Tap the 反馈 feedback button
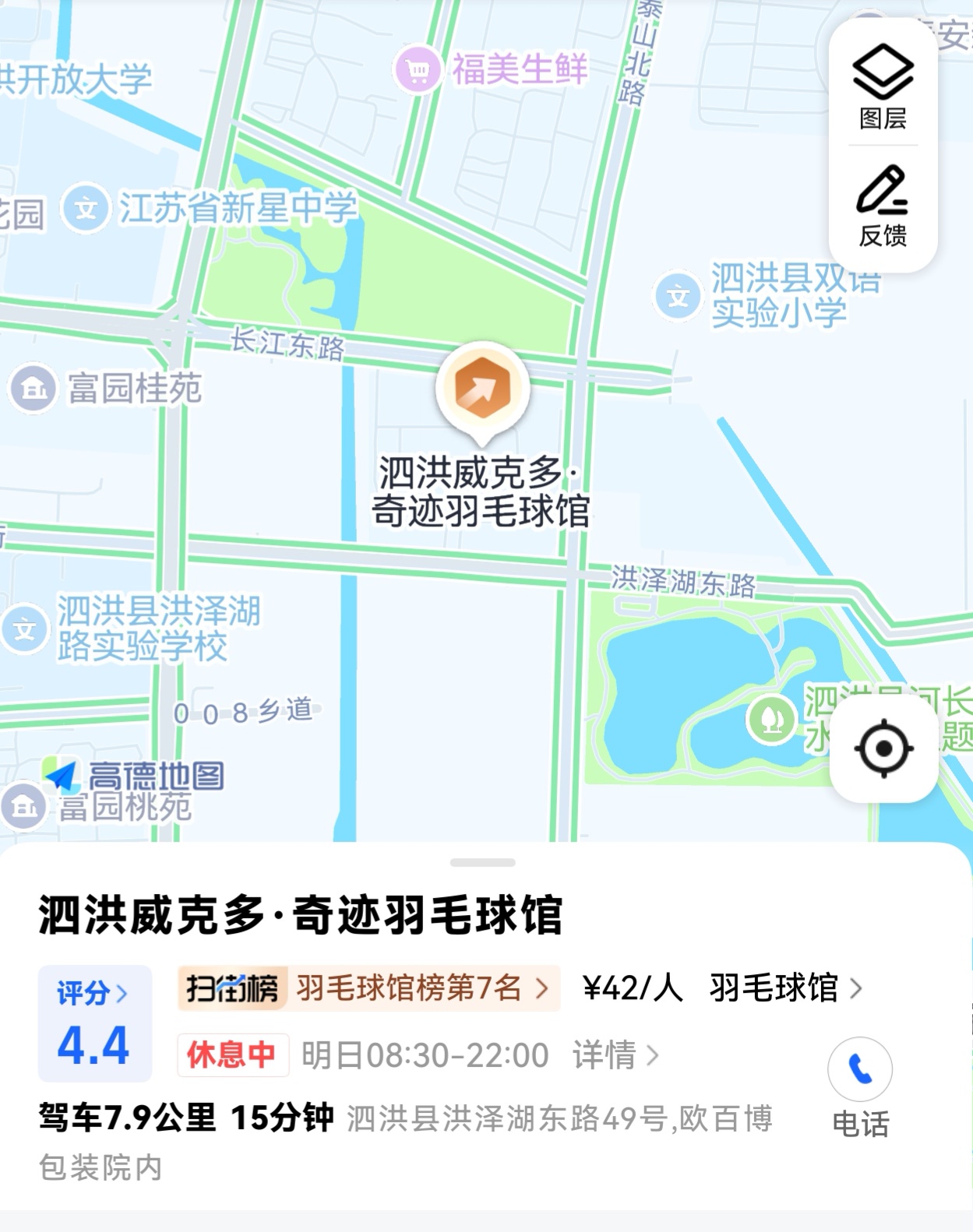The width and height of the screenshot is (973, 1232). coord(883,206)
